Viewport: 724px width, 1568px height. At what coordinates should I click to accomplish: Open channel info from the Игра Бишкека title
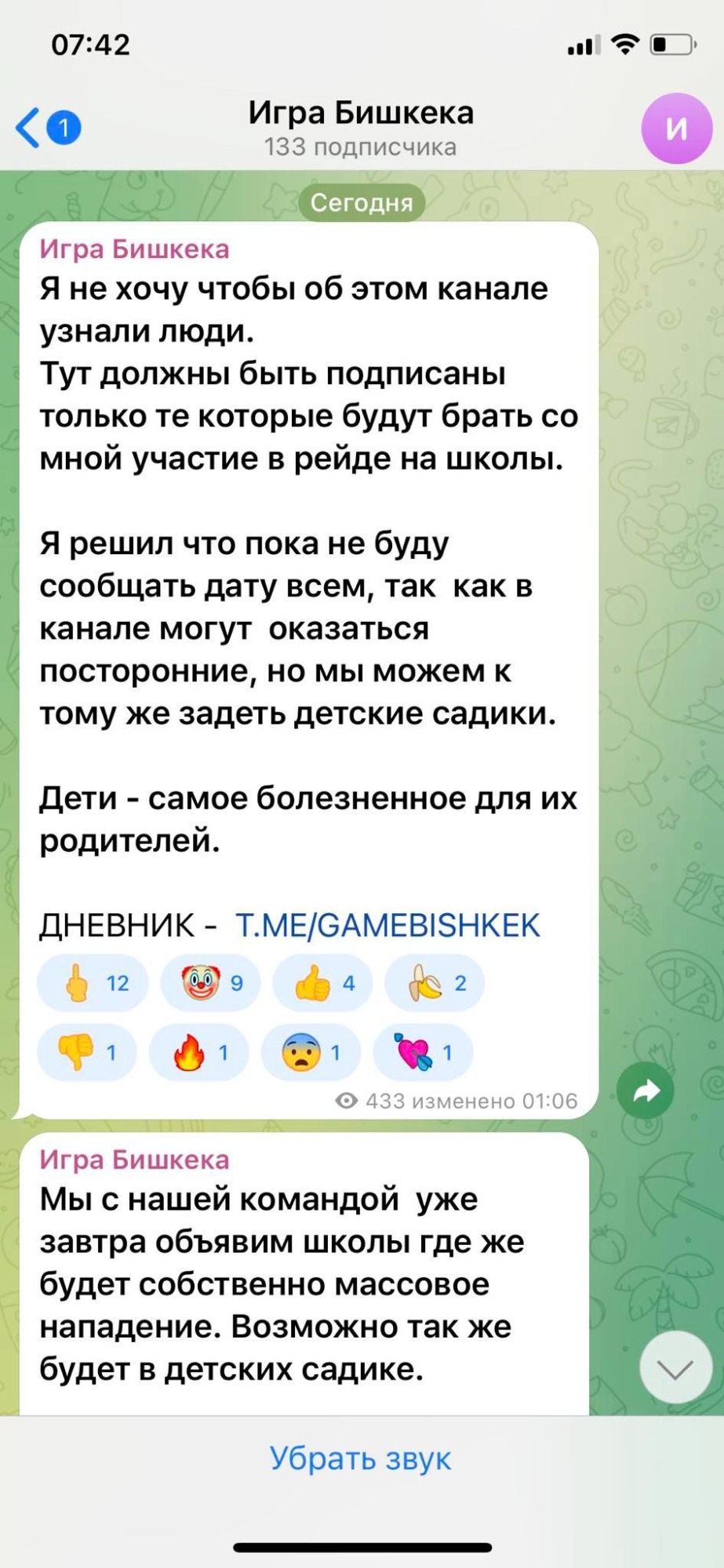pos(361,114)
